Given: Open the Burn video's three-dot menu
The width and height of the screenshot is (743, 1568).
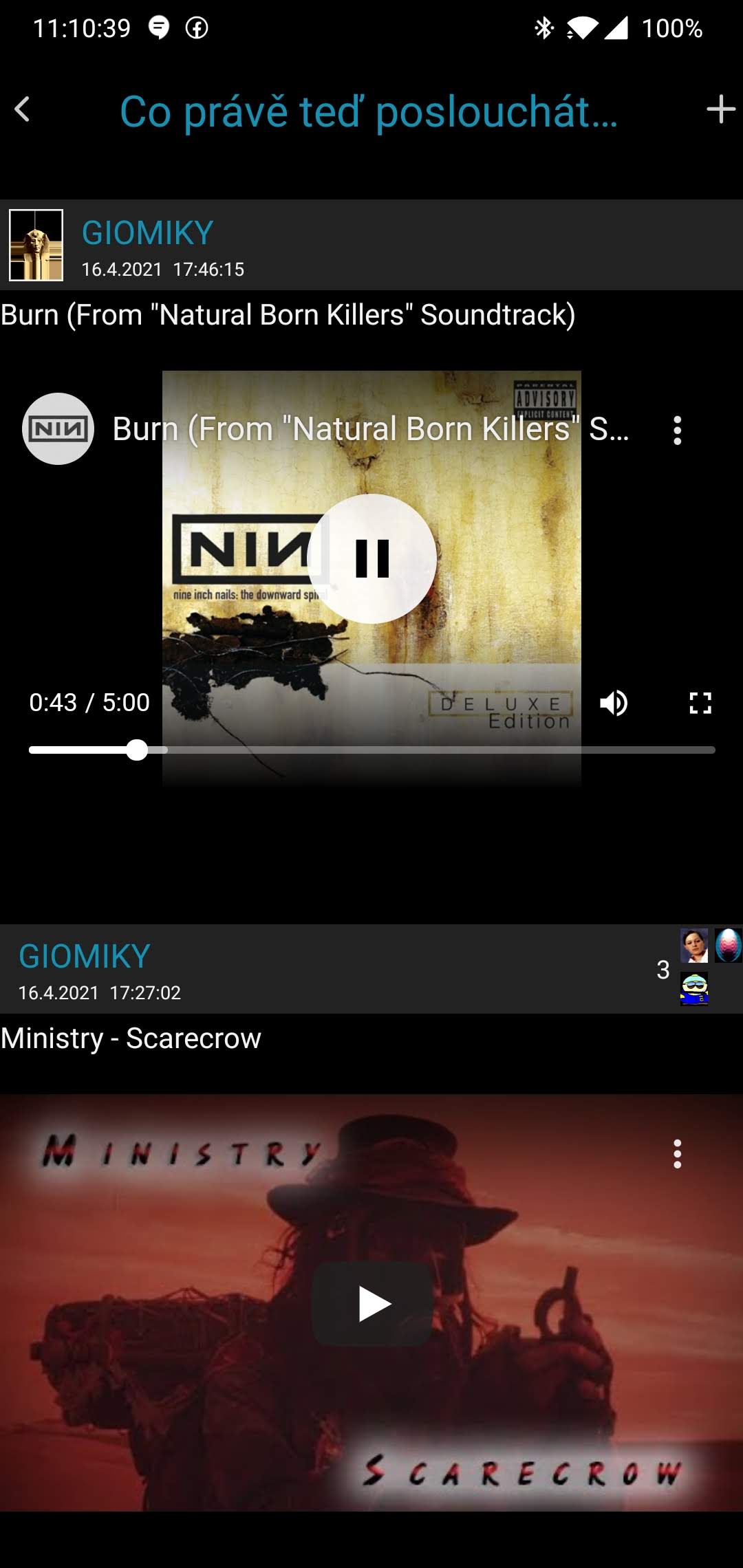Looking at the screenshot, I should click(x=677, y=431).
